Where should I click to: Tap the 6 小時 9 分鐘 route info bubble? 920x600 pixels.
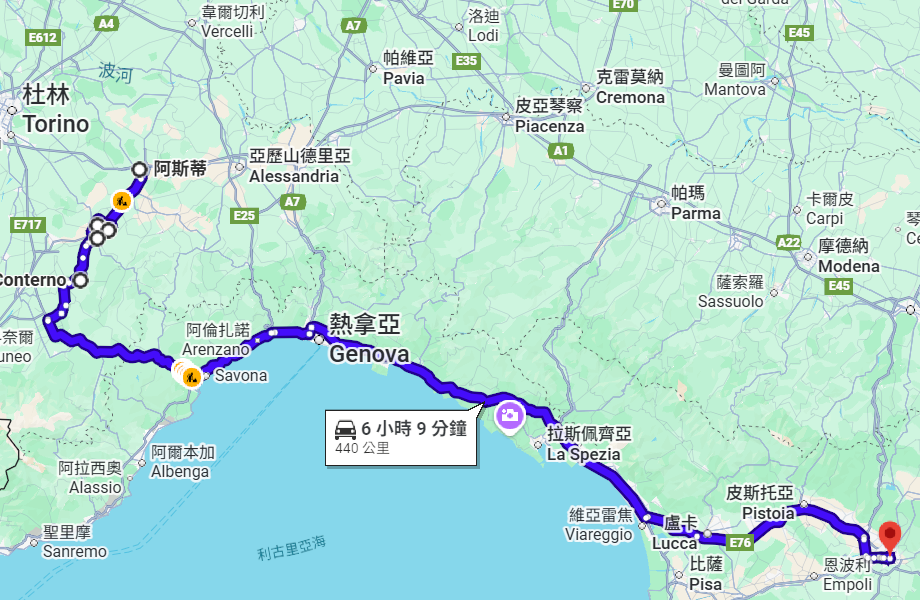click(x=399, y=437)
